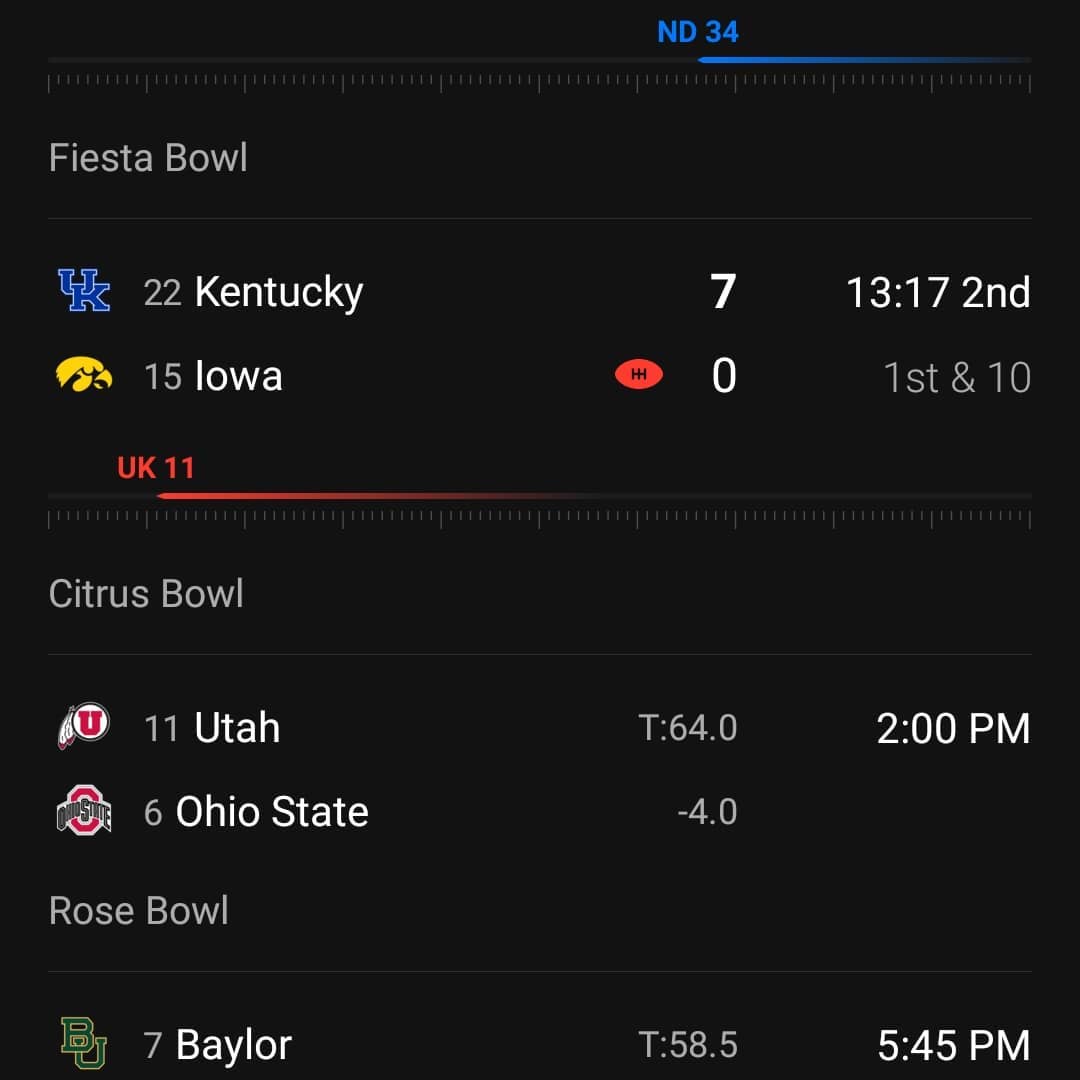The height and width of the screenshot is (1080, 1080).
Task: View the Baylor game at 5:45 PM
Action: (x=540, y=1045)
